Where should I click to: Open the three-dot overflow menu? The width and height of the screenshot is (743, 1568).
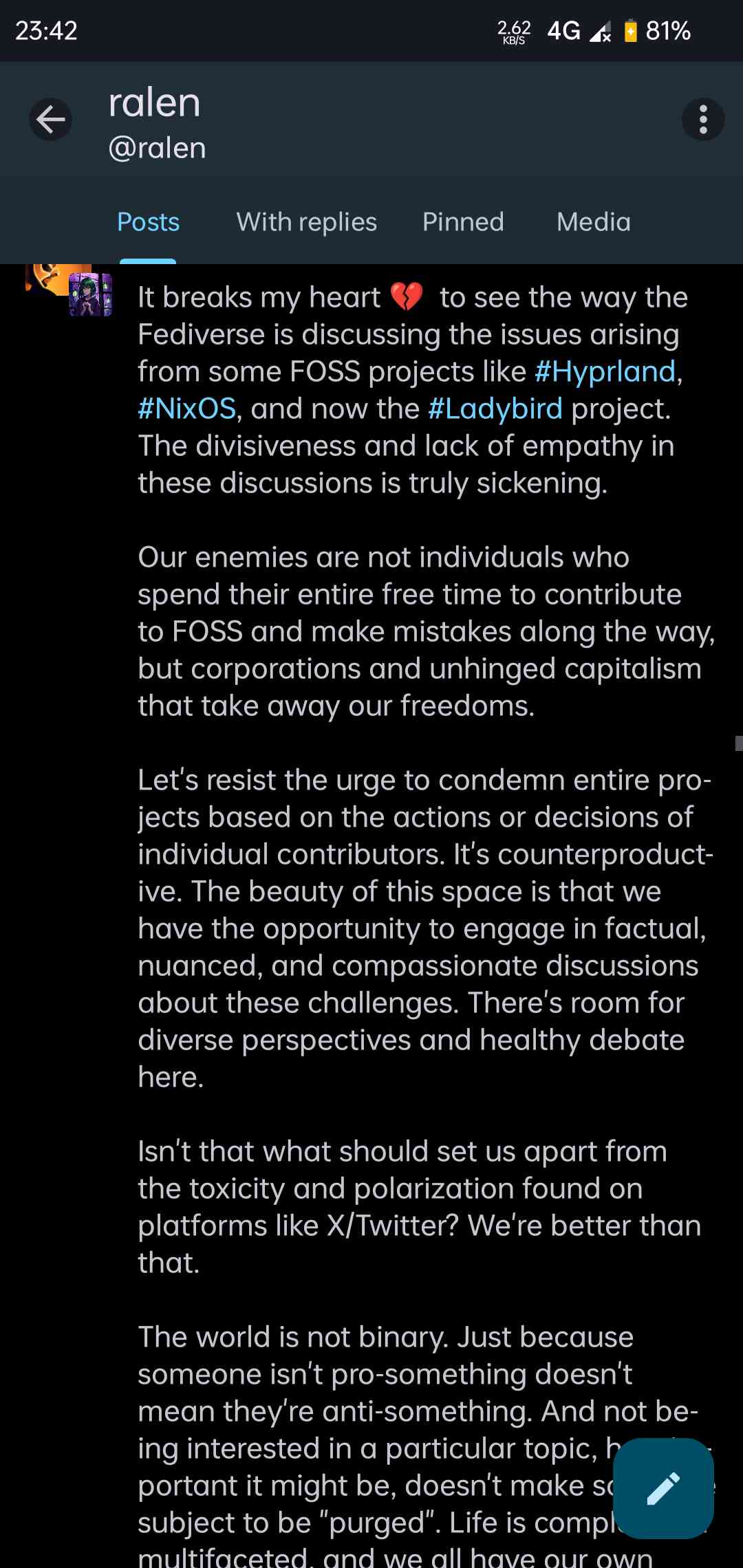702,120
